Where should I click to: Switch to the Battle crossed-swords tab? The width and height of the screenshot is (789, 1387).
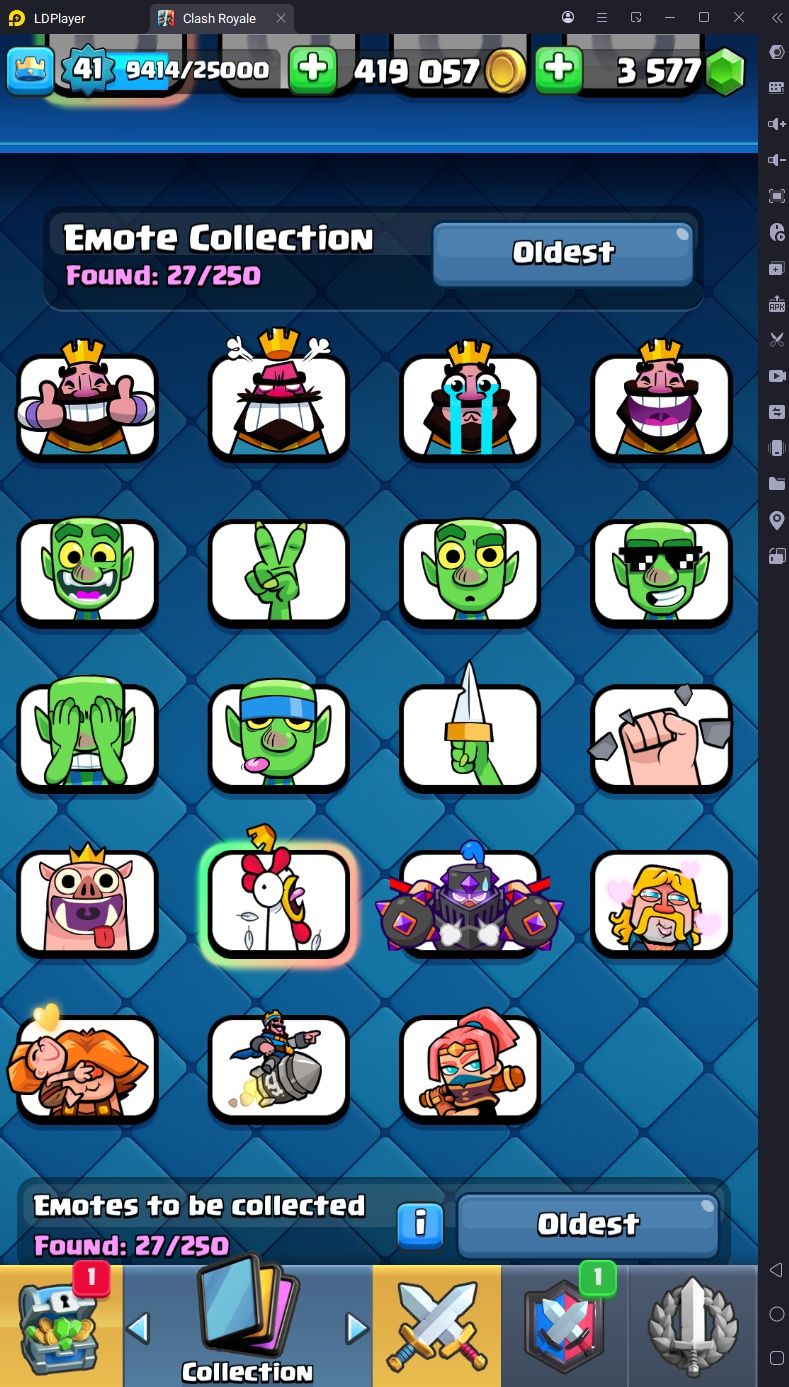coord(436,1325)
